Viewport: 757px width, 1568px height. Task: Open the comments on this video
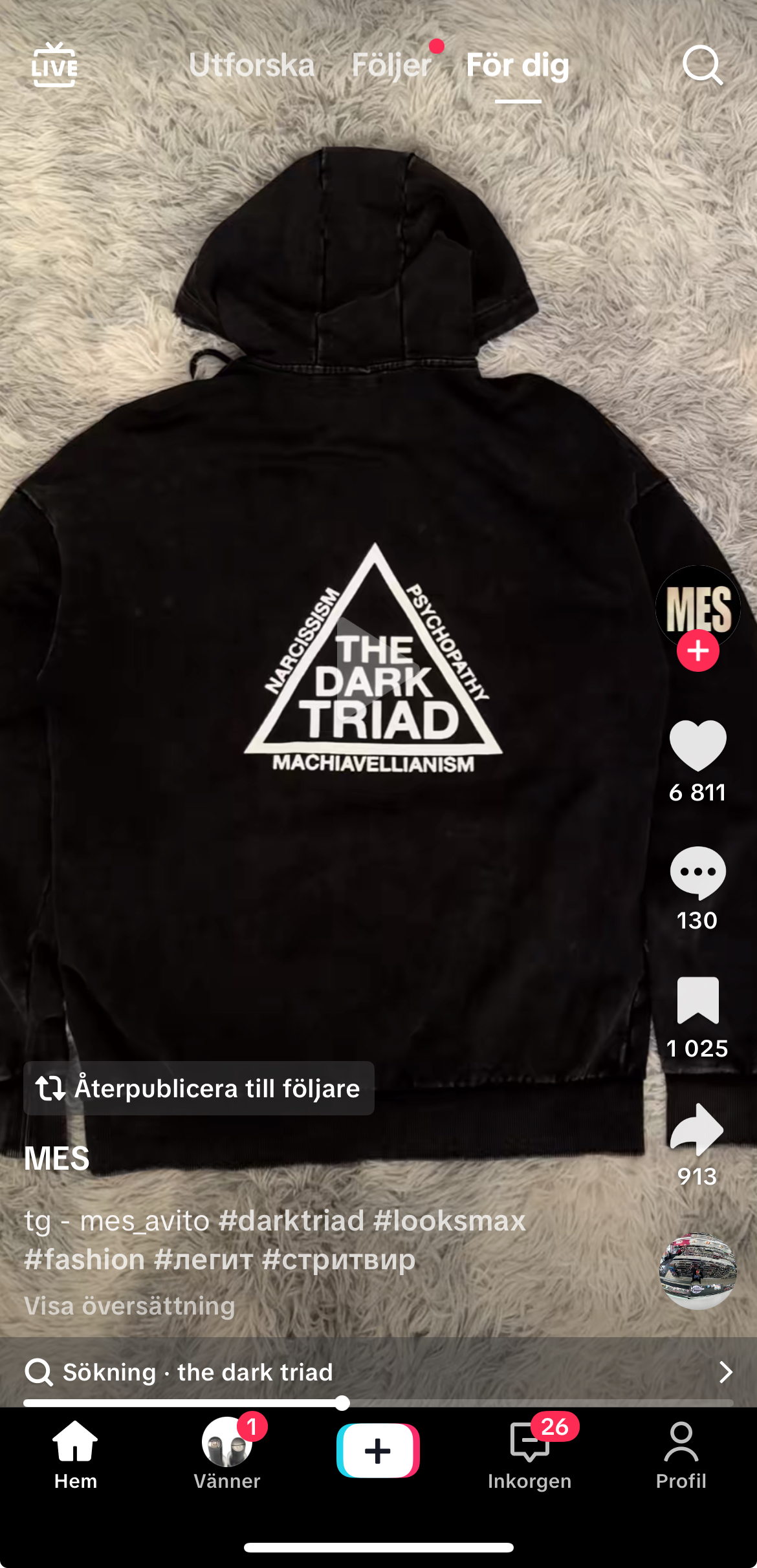pyautogui.click(x=697, y=873)
